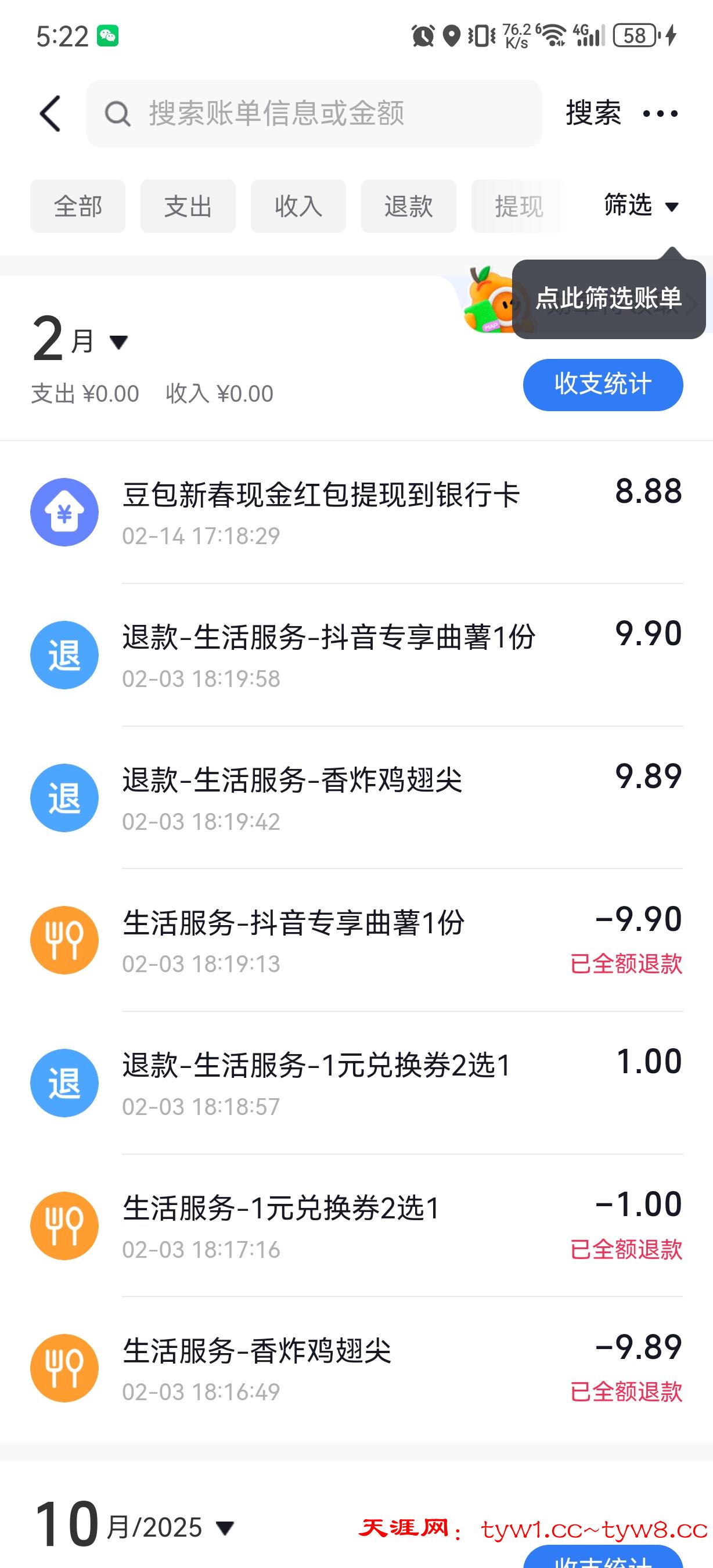View the 退款-生活服务-1元兑换券2选1 record
This screenshot has width=713, height=1568.
point(356,1083)
